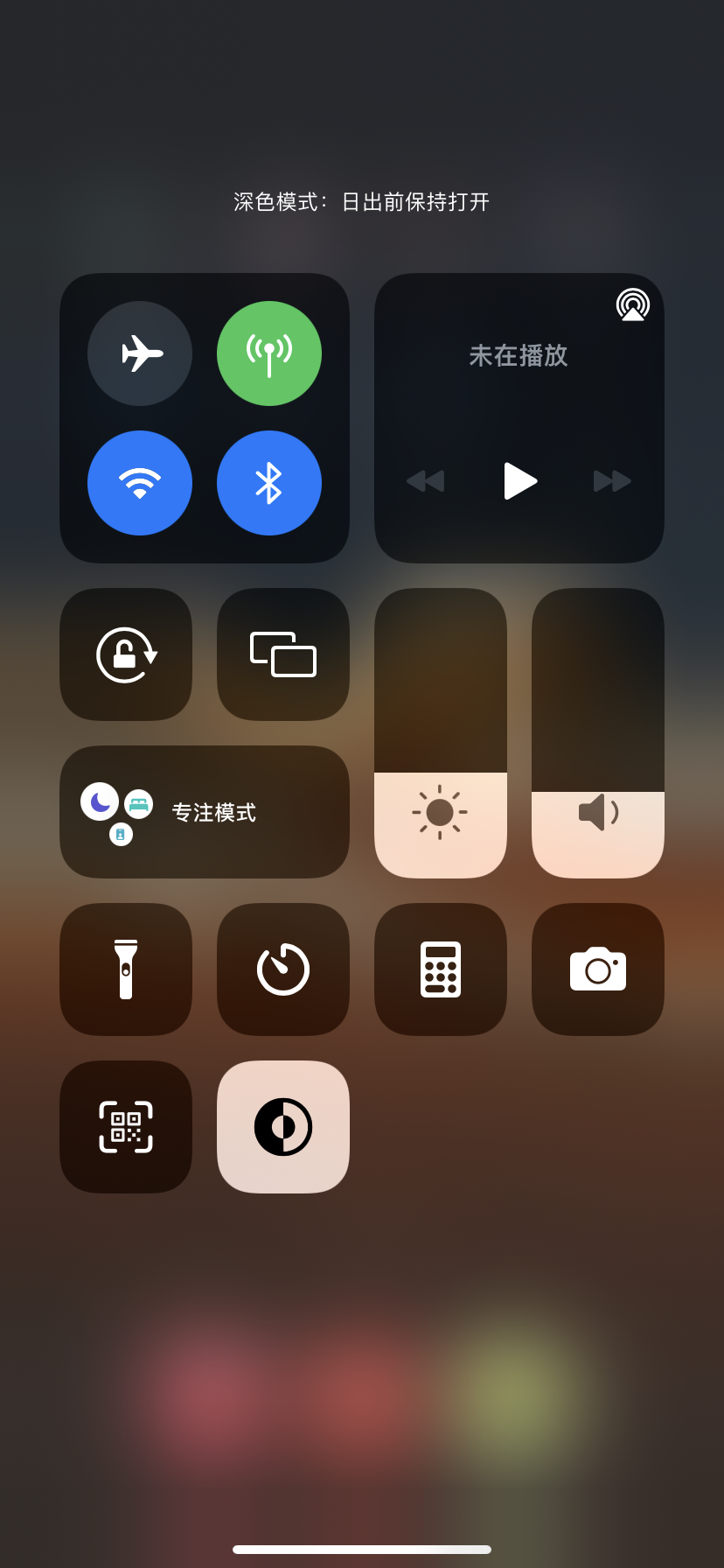Turn off dark mode toggle
Image resolution: width=724 pixels, height=1568 pixels.
click(283, 1127)
